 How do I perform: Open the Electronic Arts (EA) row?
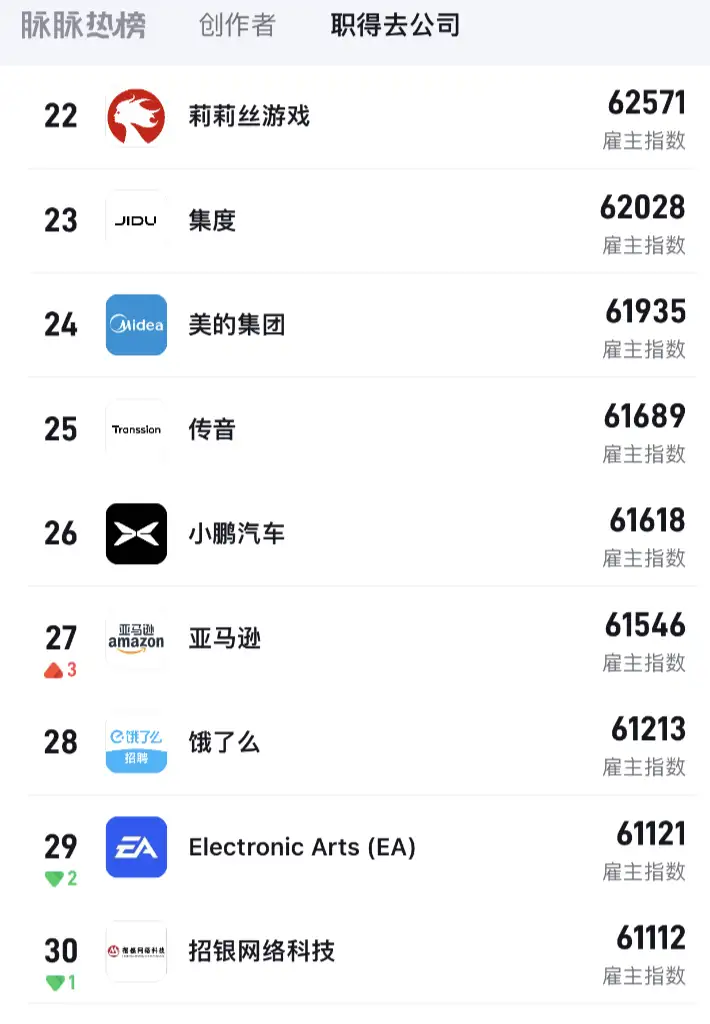click(x=302, y=847)
